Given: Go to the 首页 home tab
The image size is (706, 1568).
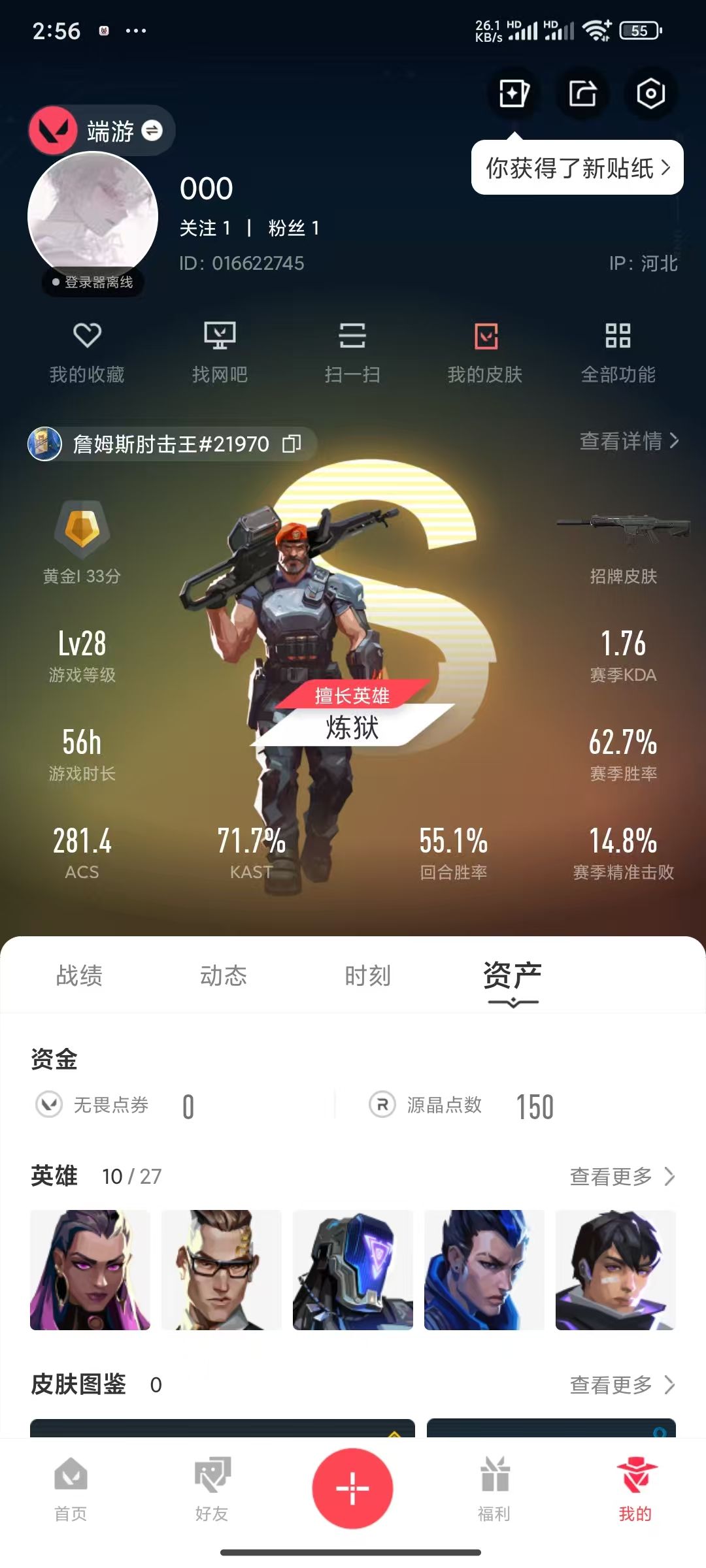Looking at the screenshot, I should (71, 1490).
